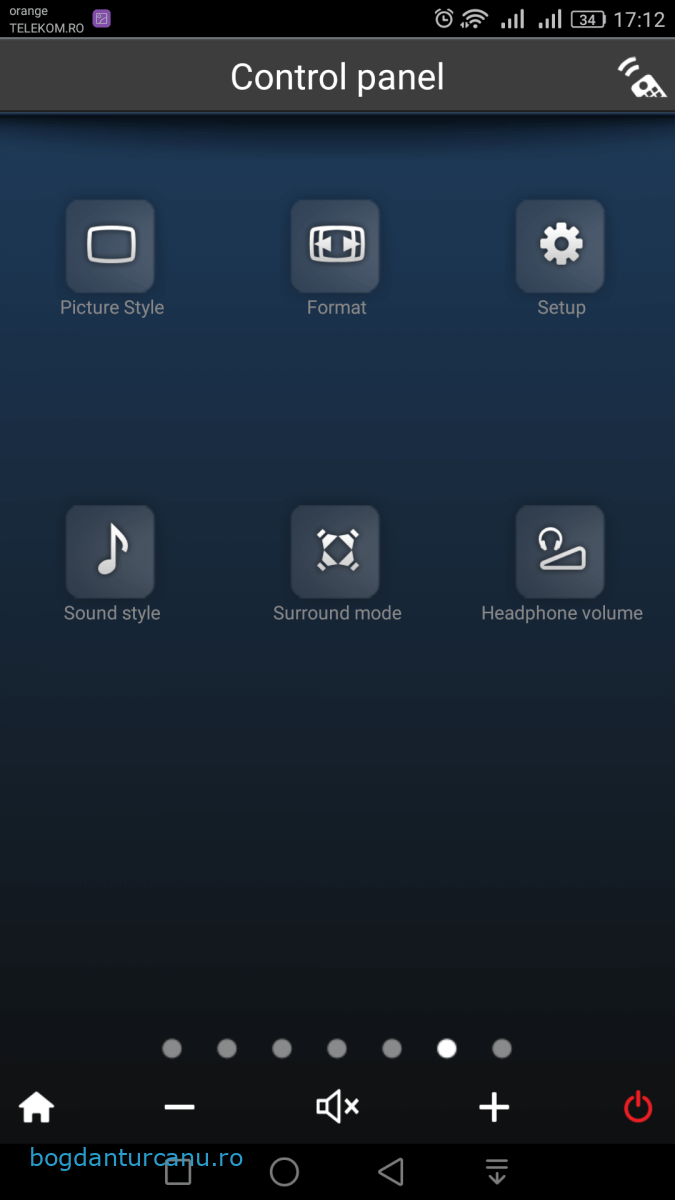Choose Surround mode

click(335, 552)
